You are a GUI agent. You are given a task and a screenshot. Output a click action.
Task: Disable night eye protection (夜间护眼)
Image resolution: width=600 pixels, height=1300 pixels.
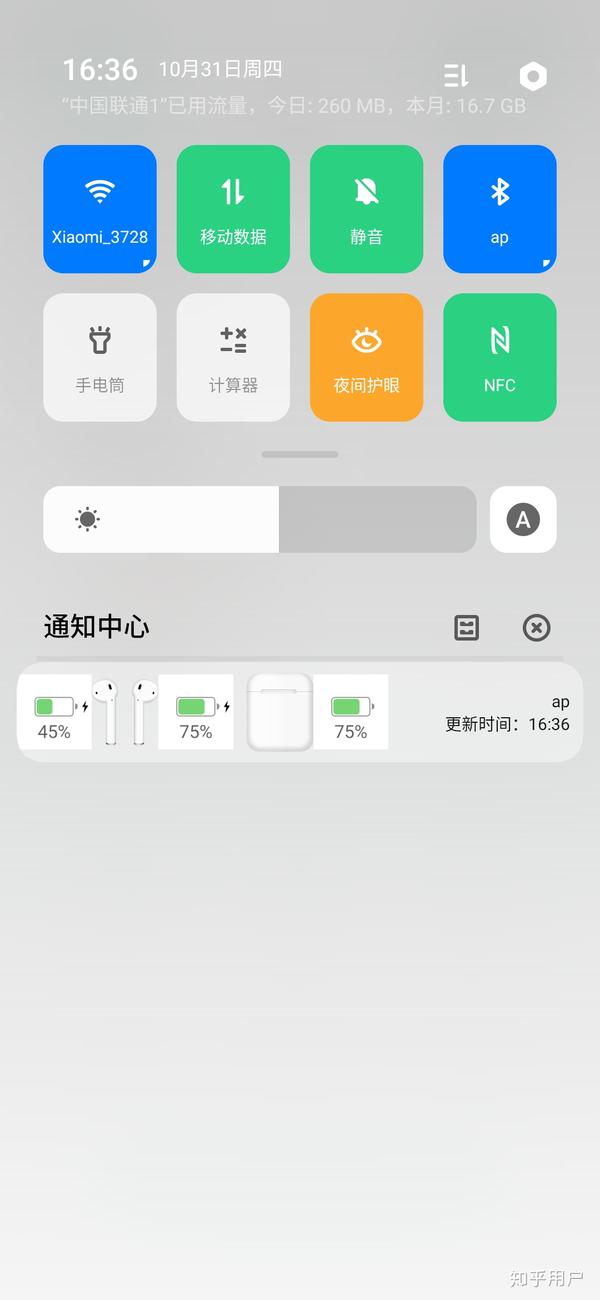click(x=366, y=357)
